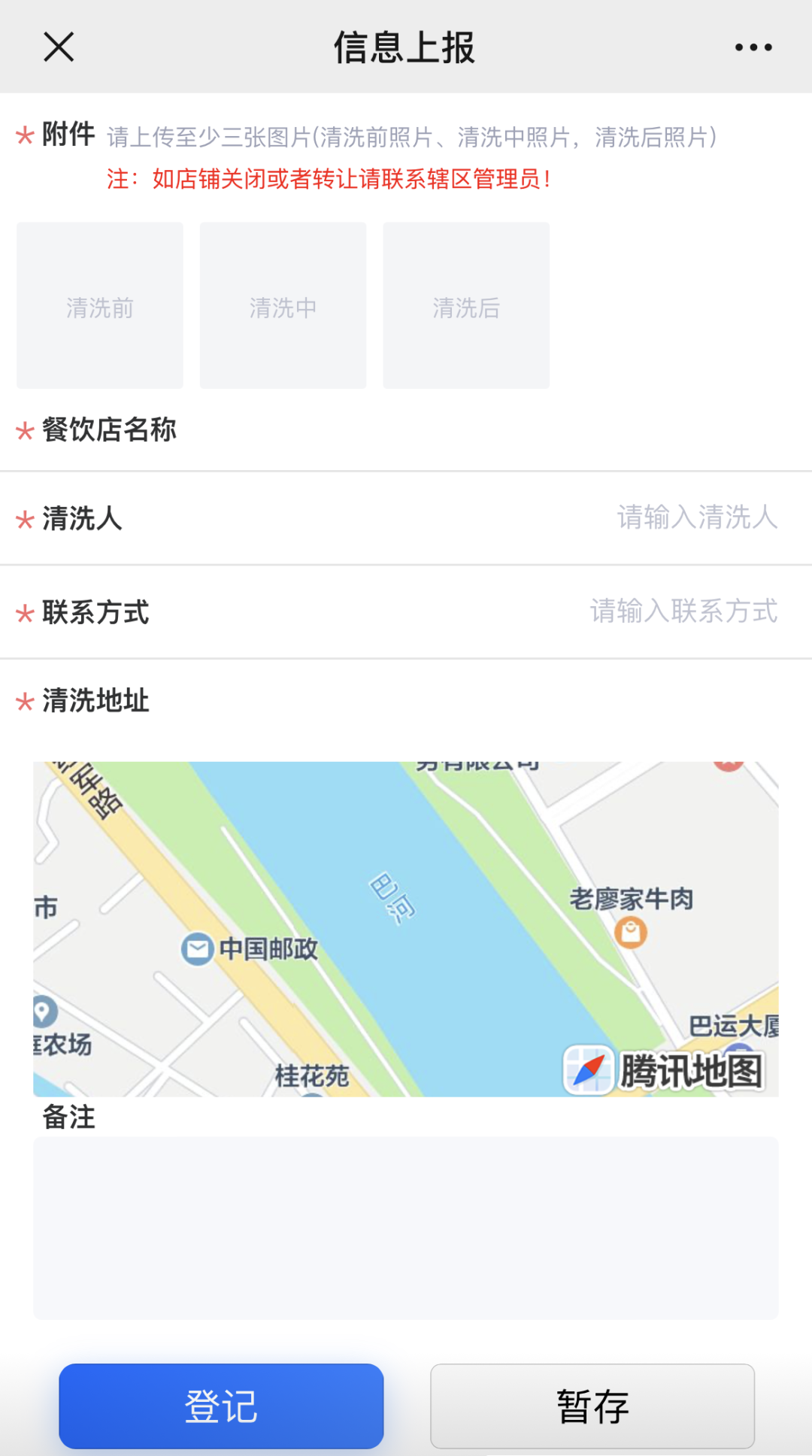Tap the 备注 text area

(x=406, y=1228)
